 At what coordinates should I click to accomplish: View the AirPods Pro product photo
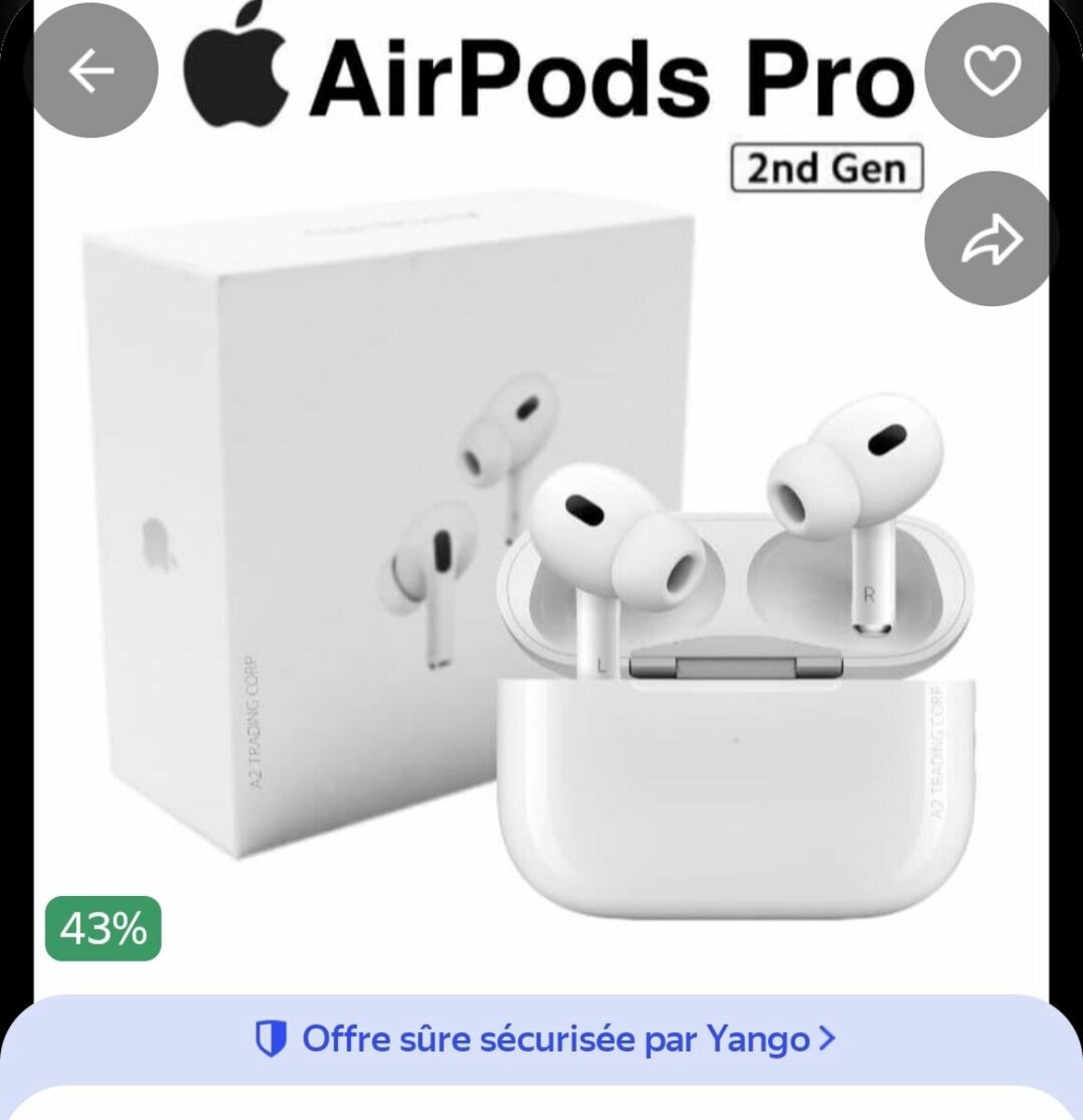pyautogui.click(x=541, y=560)
